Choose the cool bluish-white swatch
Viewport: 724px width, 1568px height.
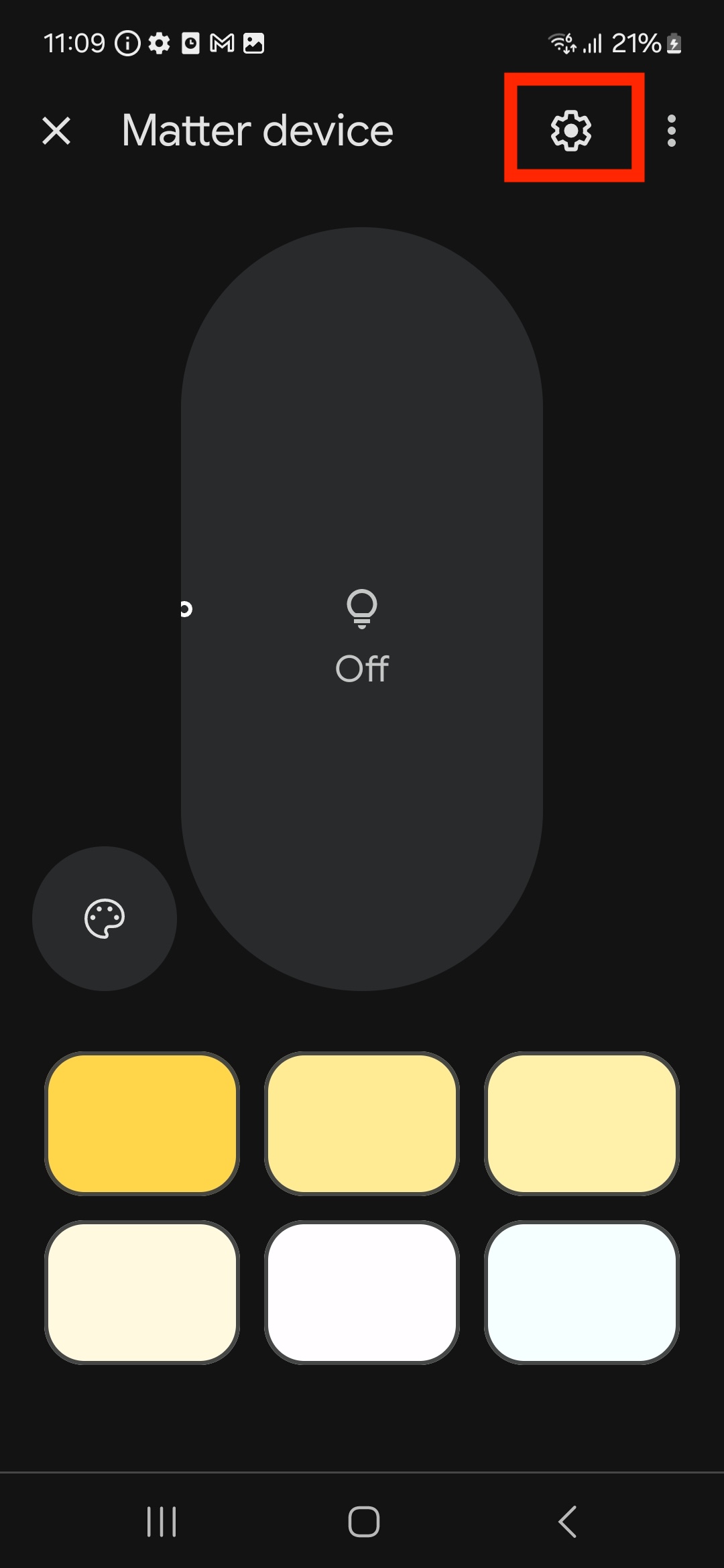[582, 1293]
